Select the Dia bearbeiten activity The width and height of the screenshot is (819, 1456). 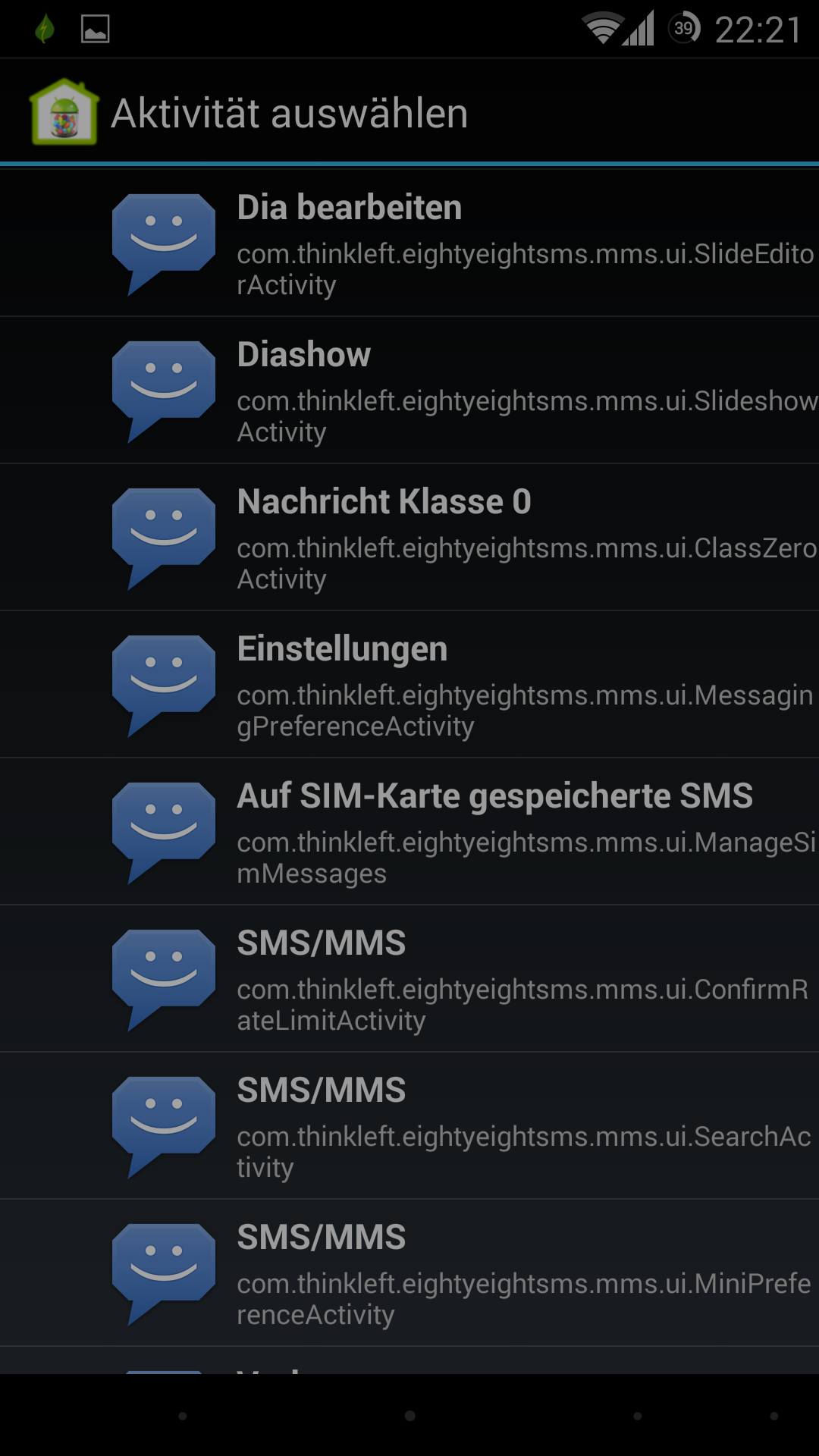[409, 243]
